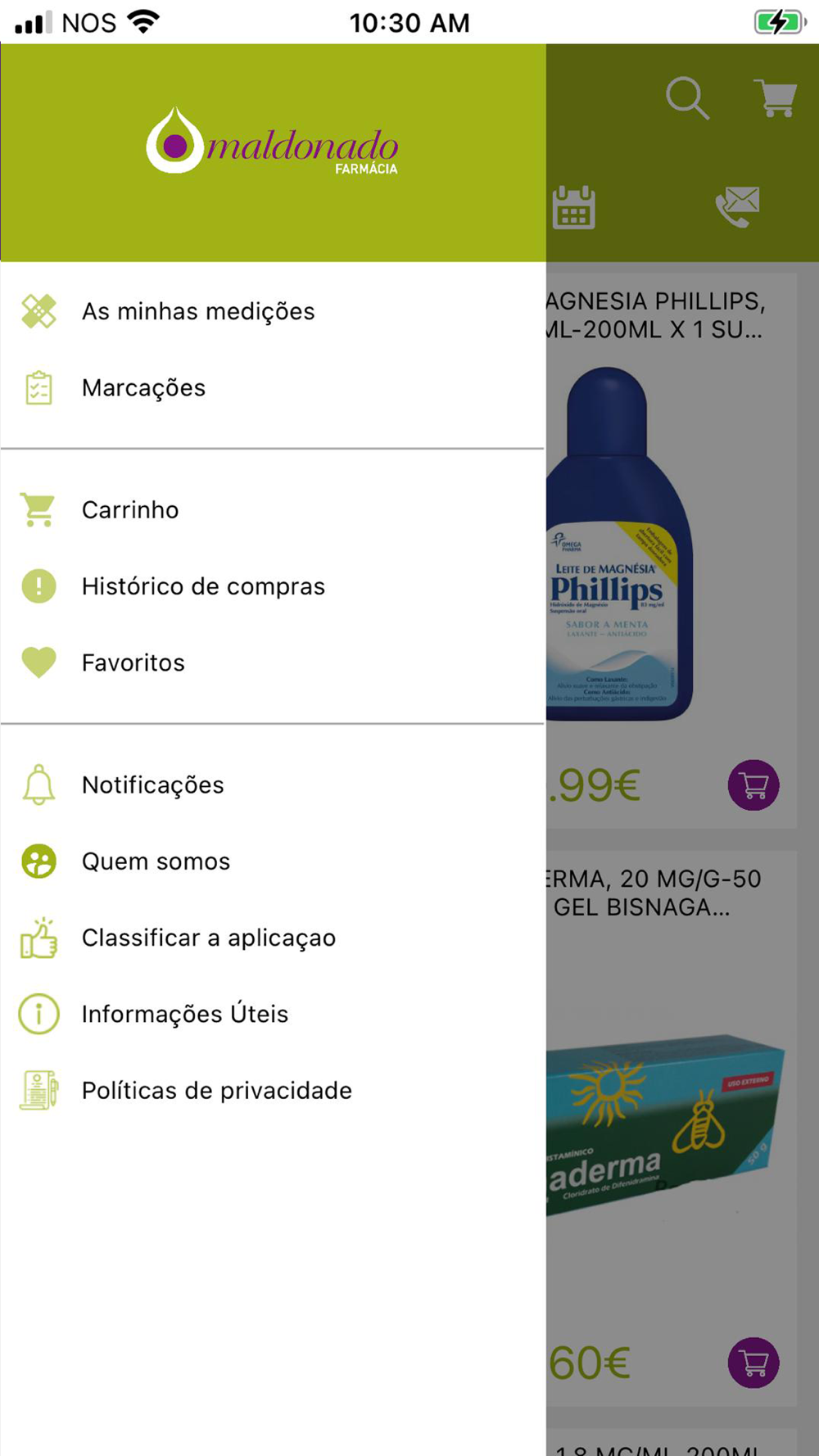Image resolution: width=819 pixels, height=1456 pixels.
Task: Tap the phone and mail contact icon
Action: click(x=737, y=206)
